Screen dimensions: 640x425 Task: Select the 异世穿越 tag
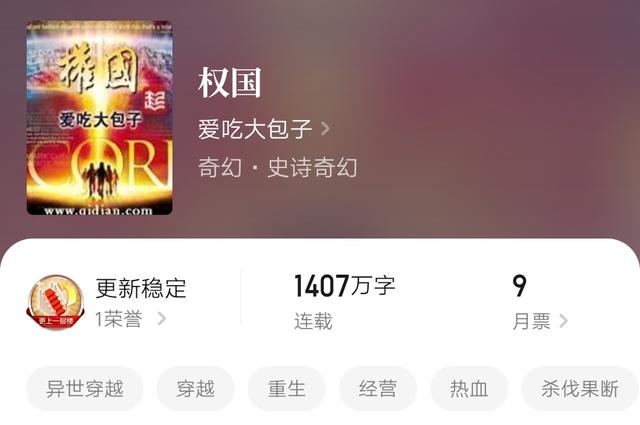point(85,389)
